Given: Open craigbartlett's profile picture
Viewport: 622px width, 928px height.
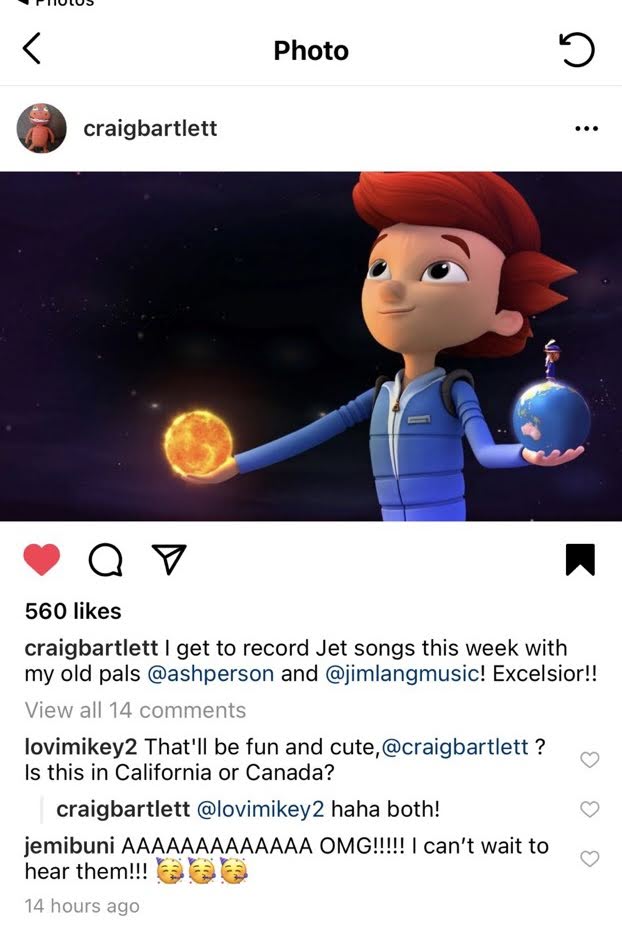Looking at the screenshot, I should click(41, 128).
